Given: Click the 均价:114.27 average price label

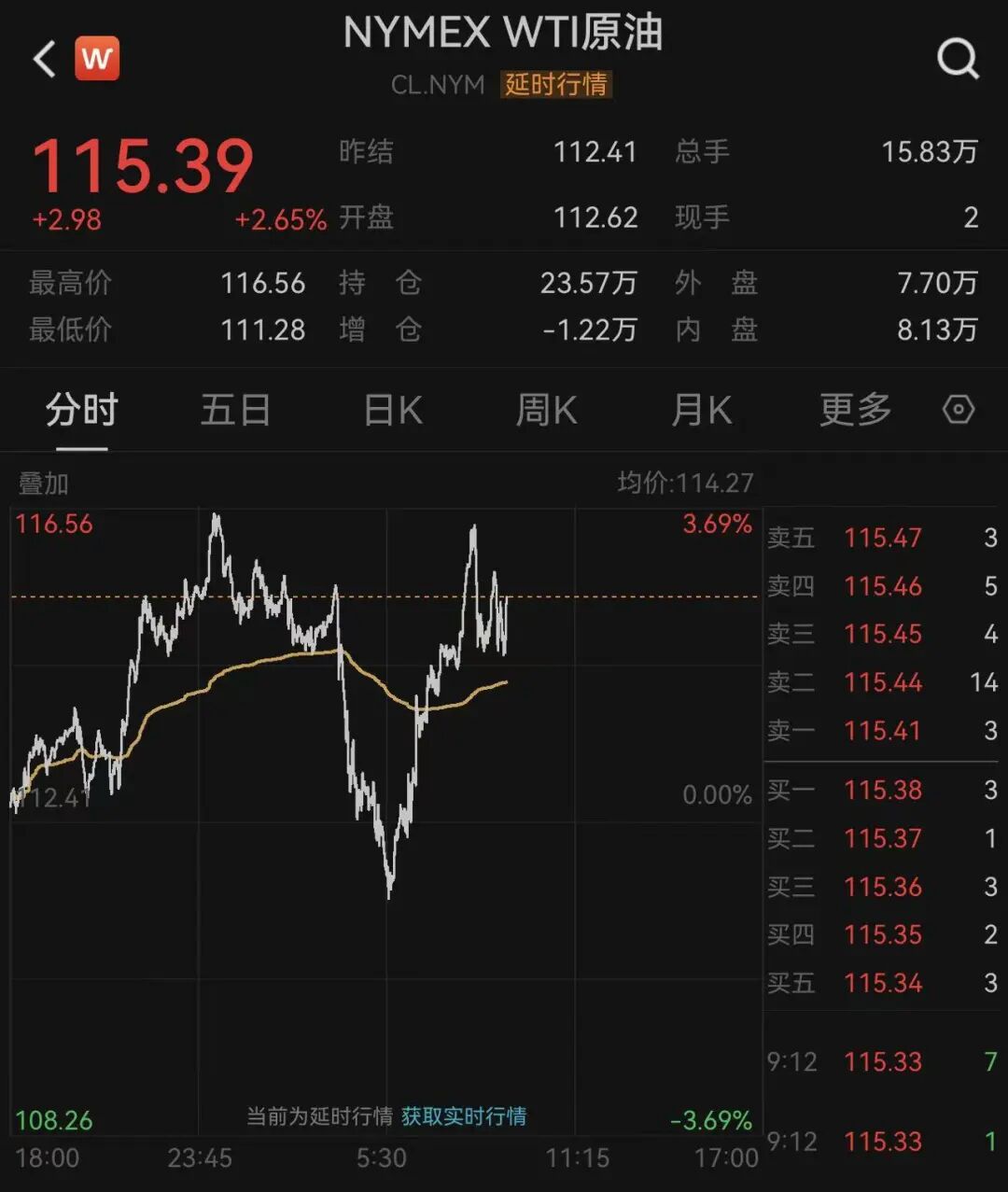Looking at the screenshot, I should [684, 483].
